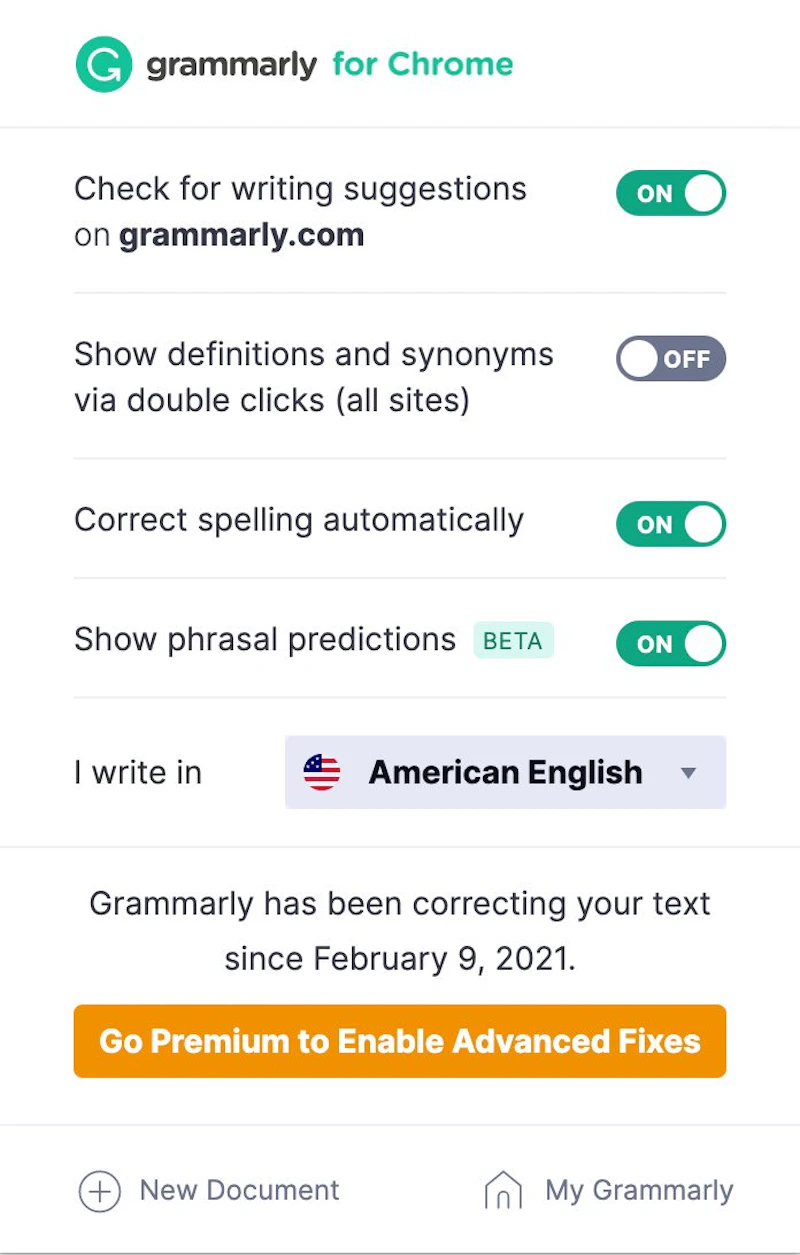800x1255 pixels.
Task: Click the house outline icon at bottom right
Action: [503, 1190]
